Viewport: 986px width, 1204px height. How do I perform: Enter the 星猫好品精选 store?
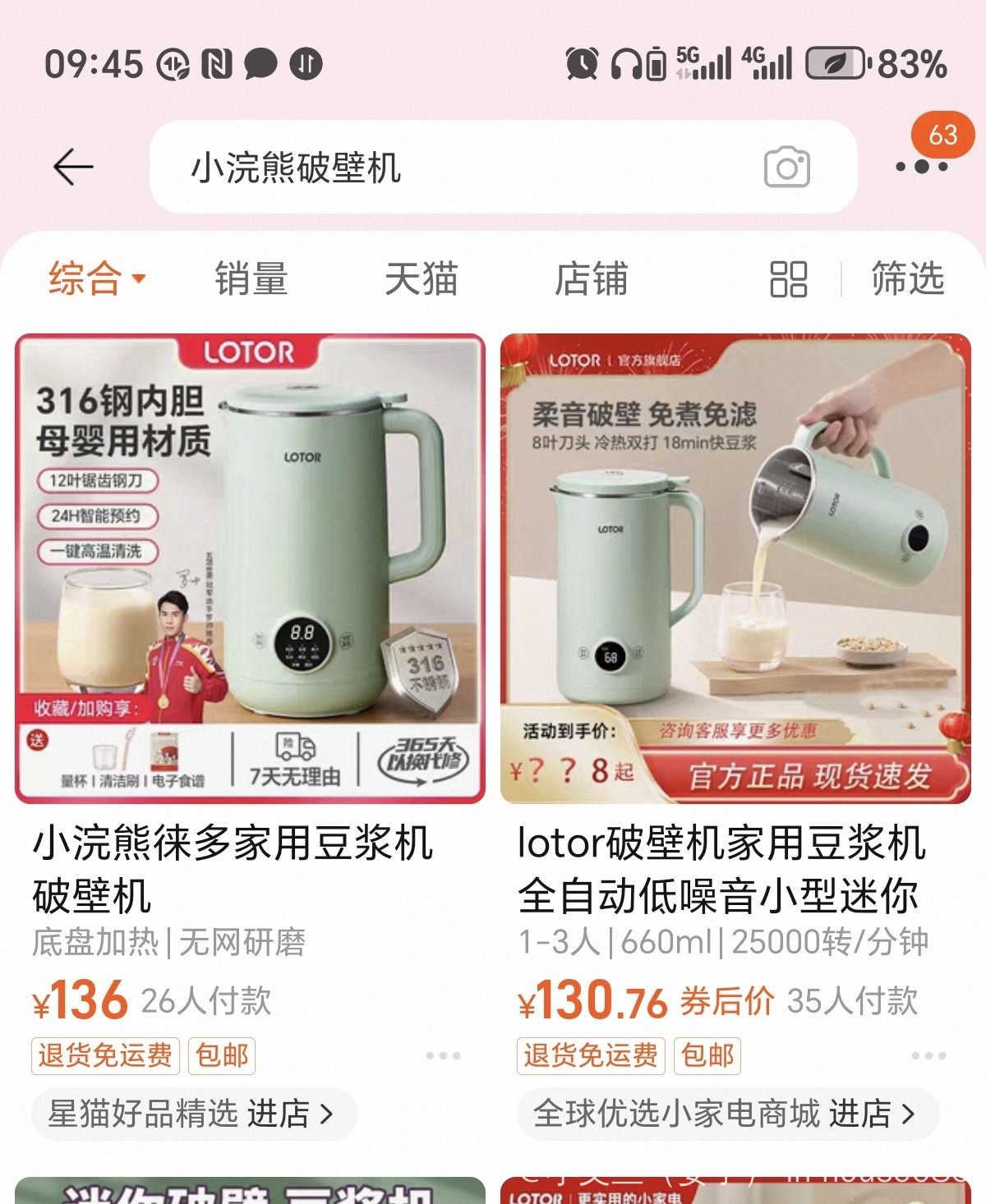point(194,1114)
